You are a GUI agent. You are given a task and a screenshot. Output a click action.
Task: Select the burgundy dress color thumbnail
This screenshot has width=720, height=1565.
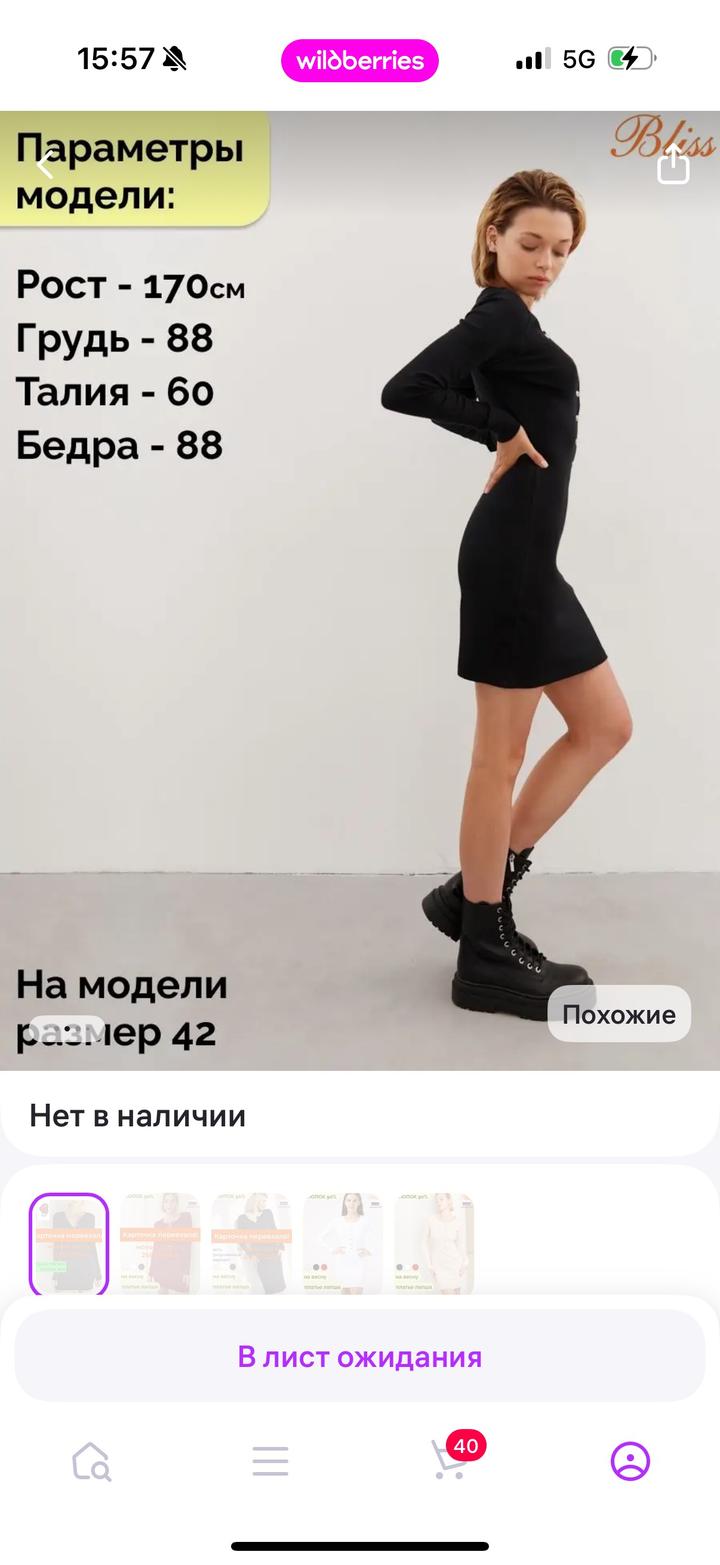point(160,1243)
